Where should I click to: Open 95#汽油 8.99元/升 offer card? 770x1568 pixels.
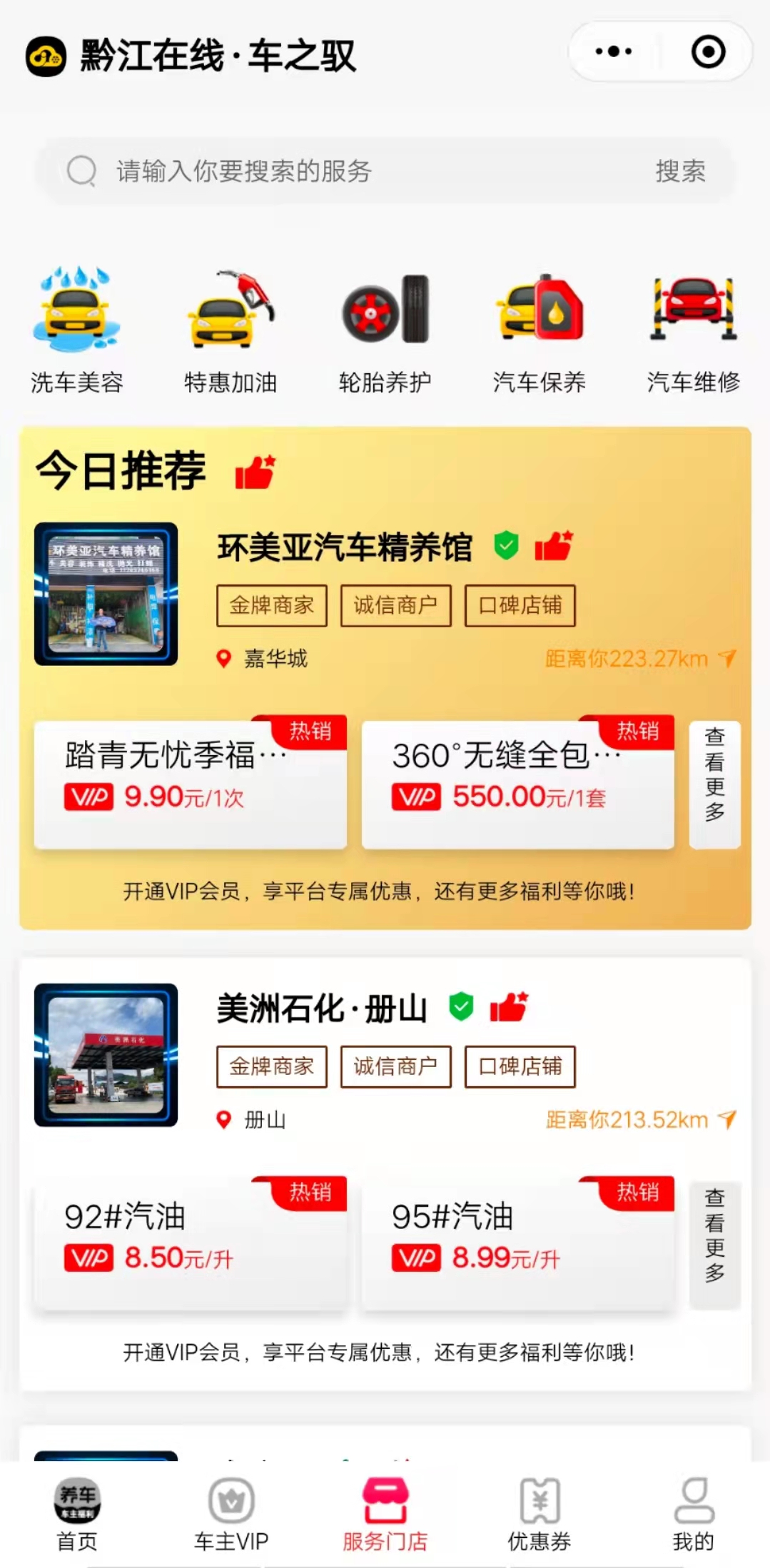(x=517, y=1244)
